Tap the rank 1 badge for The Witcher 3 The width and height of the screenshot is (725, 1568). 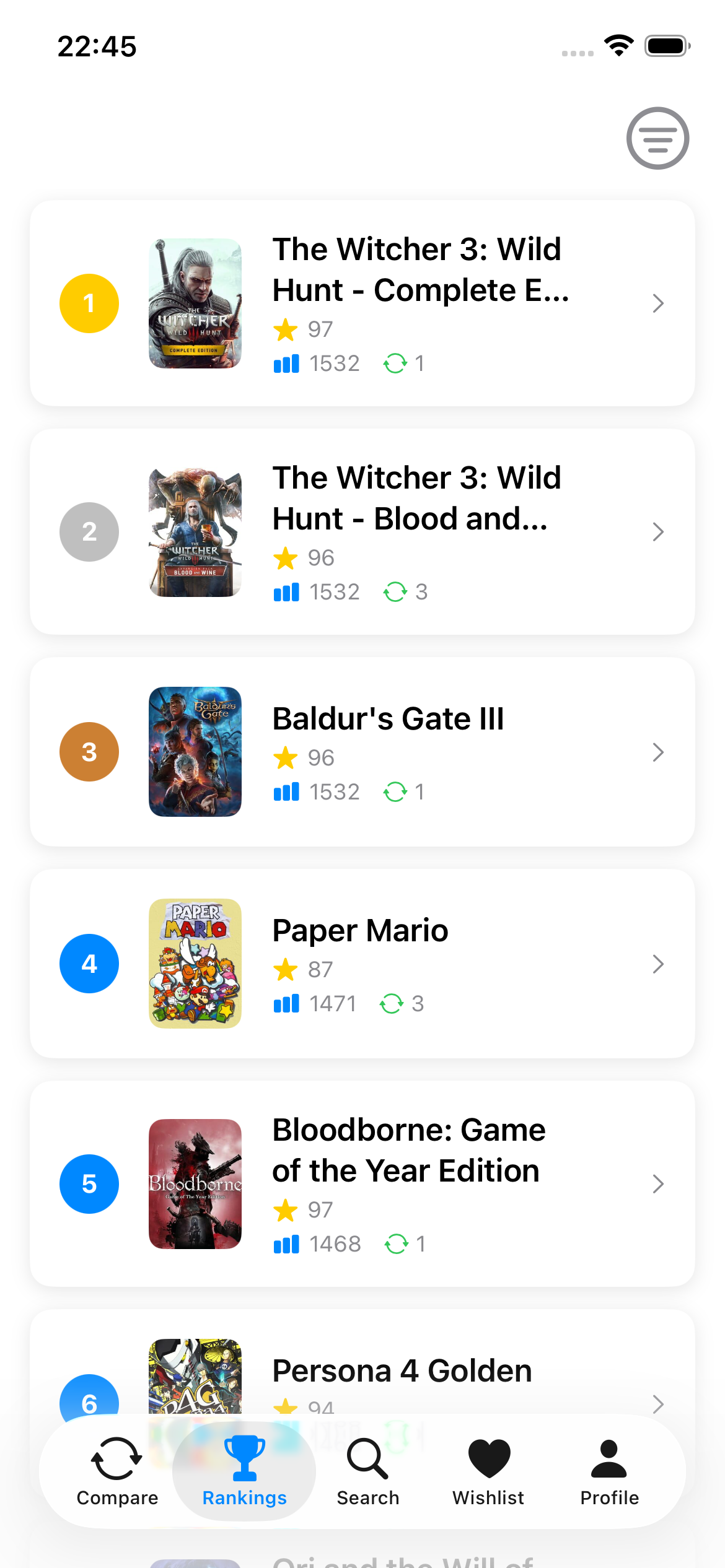pyautogui.click(x=89, y=303)
